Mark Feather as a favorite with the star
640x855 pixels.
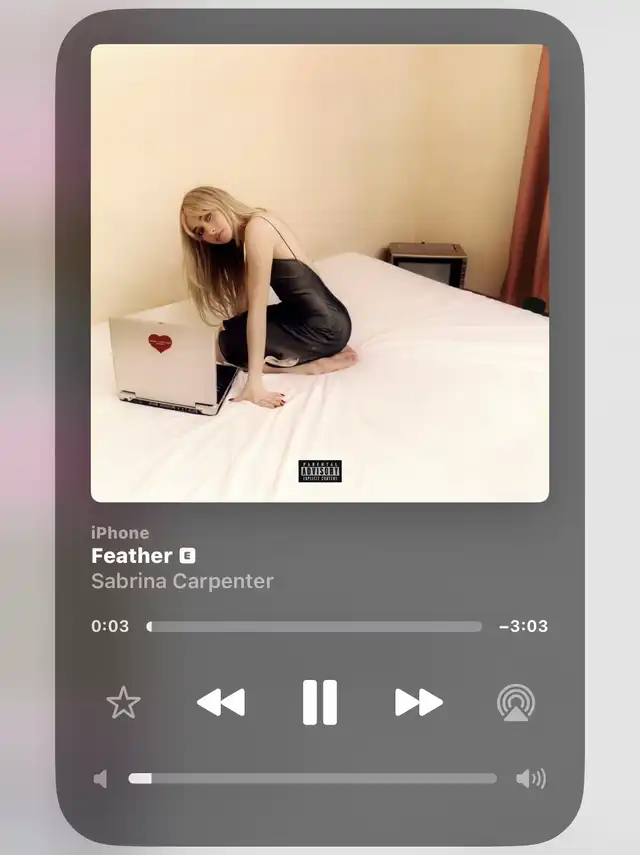click(x=123, y=703)
